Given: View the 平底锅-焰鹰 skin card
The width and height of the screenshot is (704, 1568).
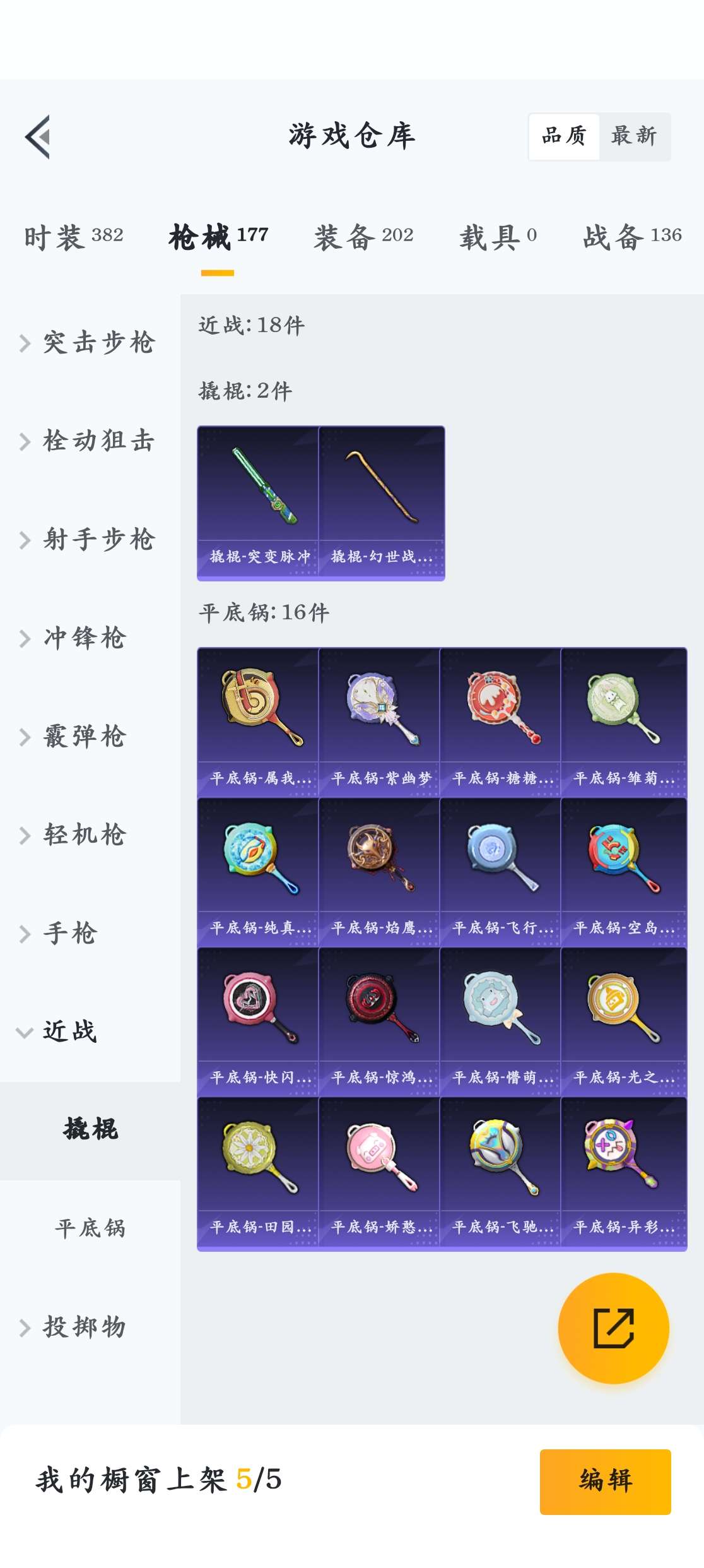Looking at the screenshot, I should coord(379,872).
